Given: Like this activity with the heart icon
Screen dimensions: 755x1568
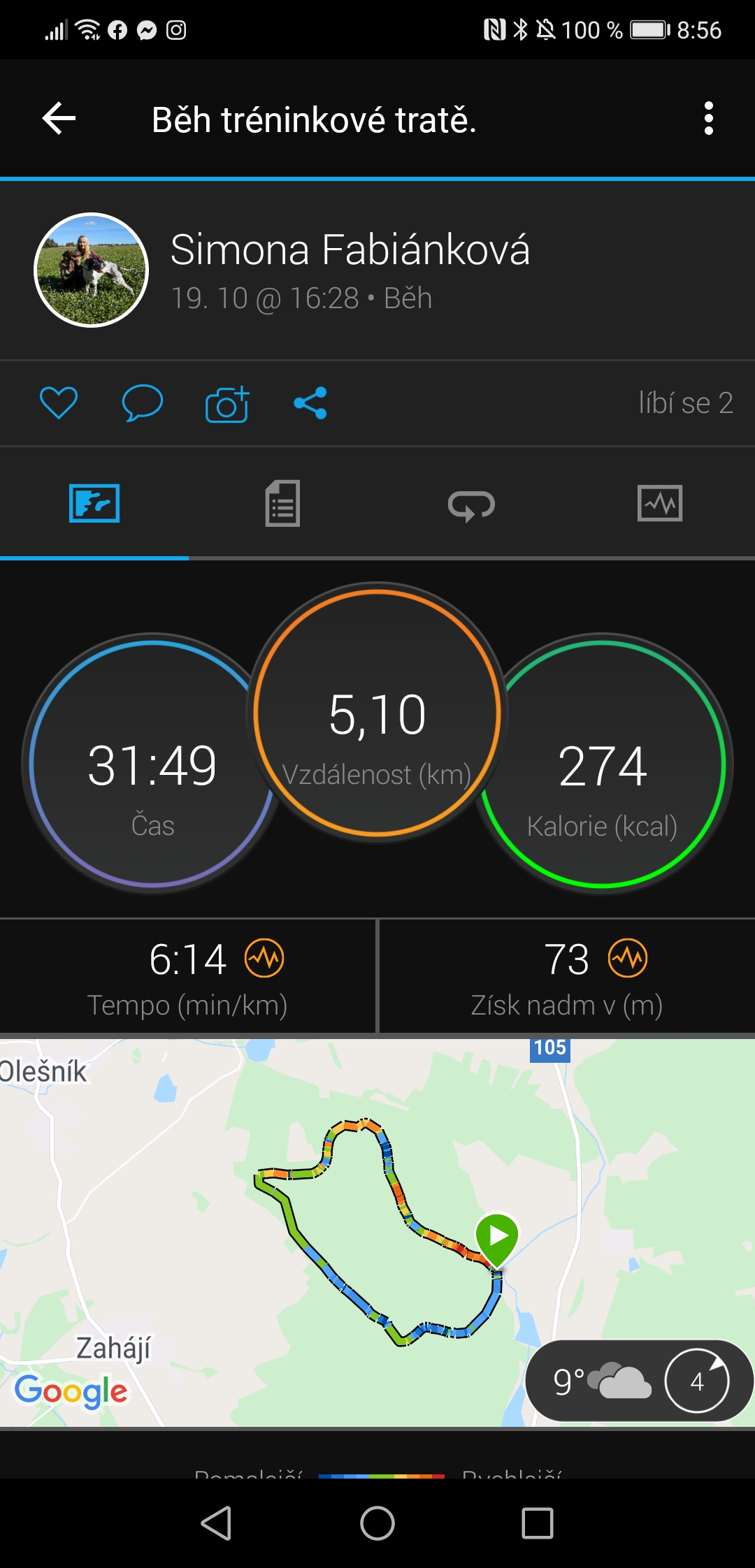Looking at the screenshot, I should click(x=59, y=403).
